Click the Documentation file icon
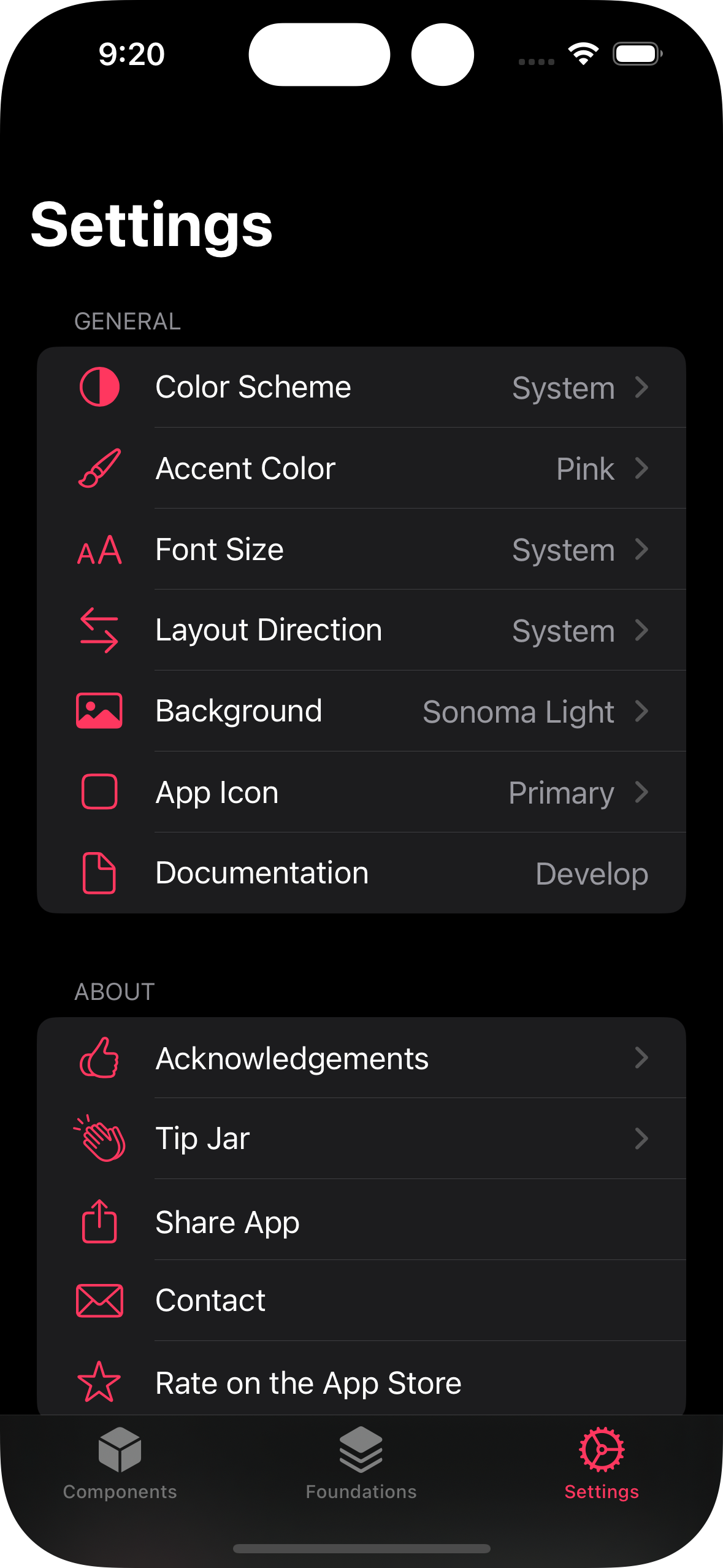This screenshot has width=723, height=1568. [99, 874]
